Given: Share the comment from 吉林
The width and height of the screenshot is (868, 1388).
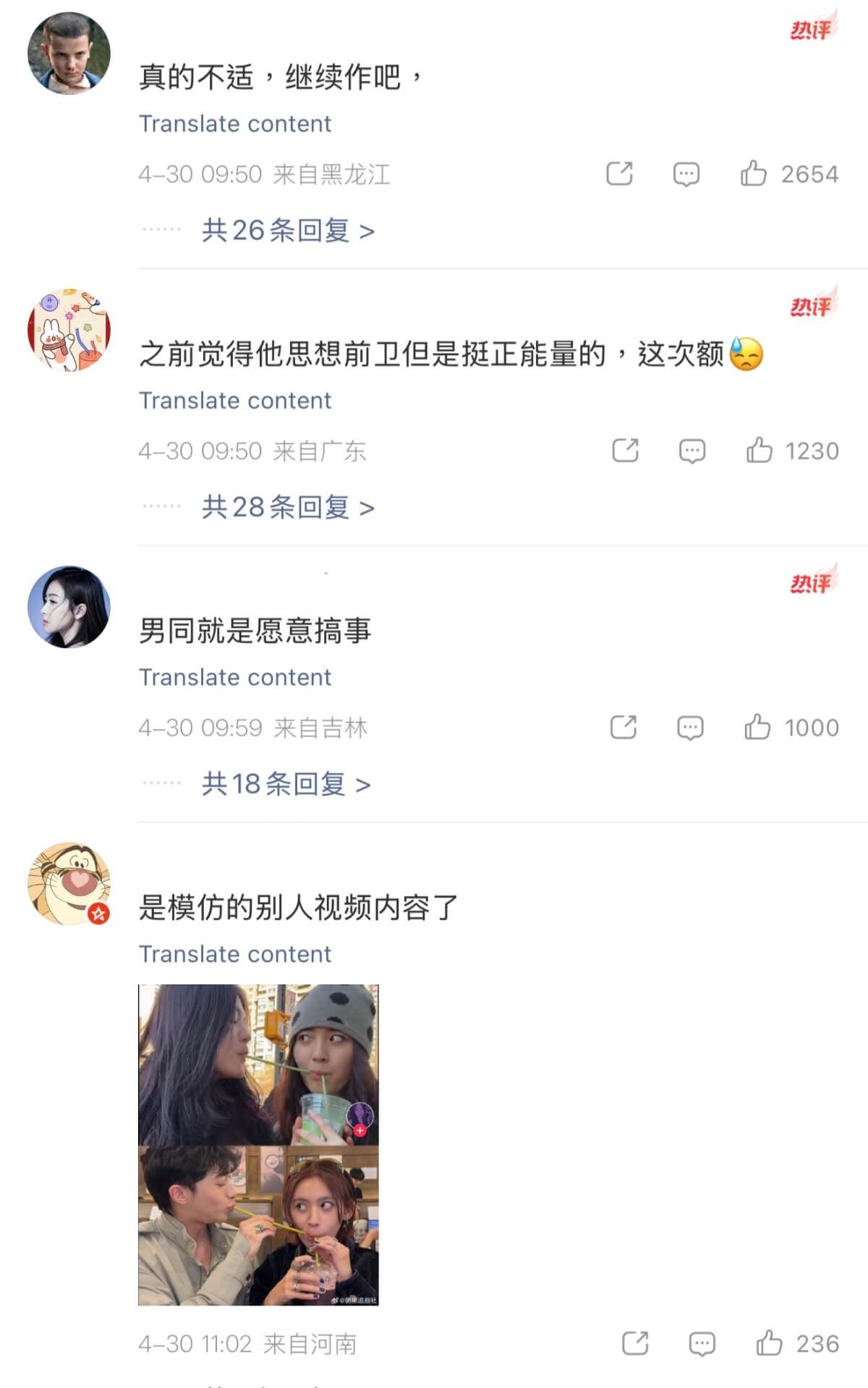Looking at the screenshot, I should (624, 727).
